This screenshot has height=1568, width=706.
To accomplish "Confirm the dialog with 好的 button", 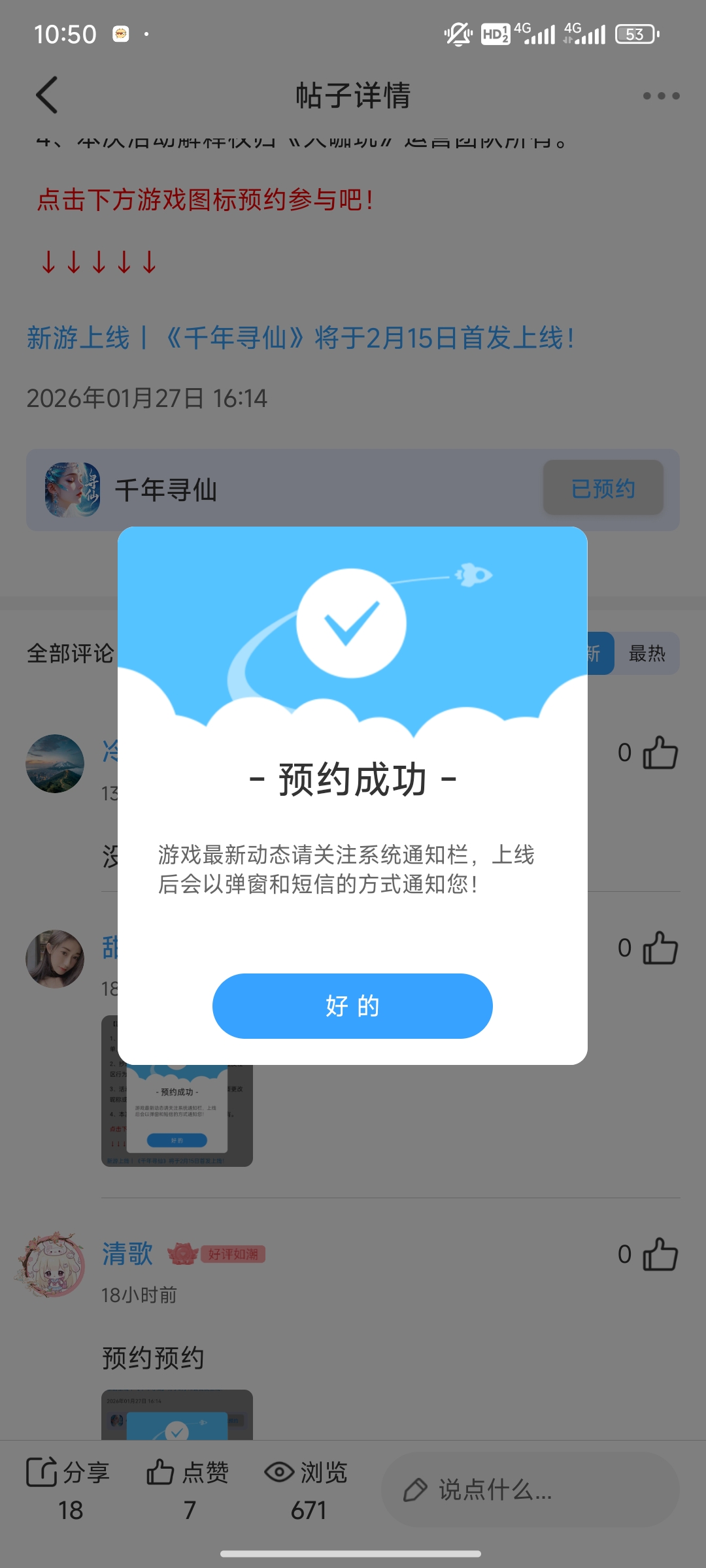I will [352, 1005].
